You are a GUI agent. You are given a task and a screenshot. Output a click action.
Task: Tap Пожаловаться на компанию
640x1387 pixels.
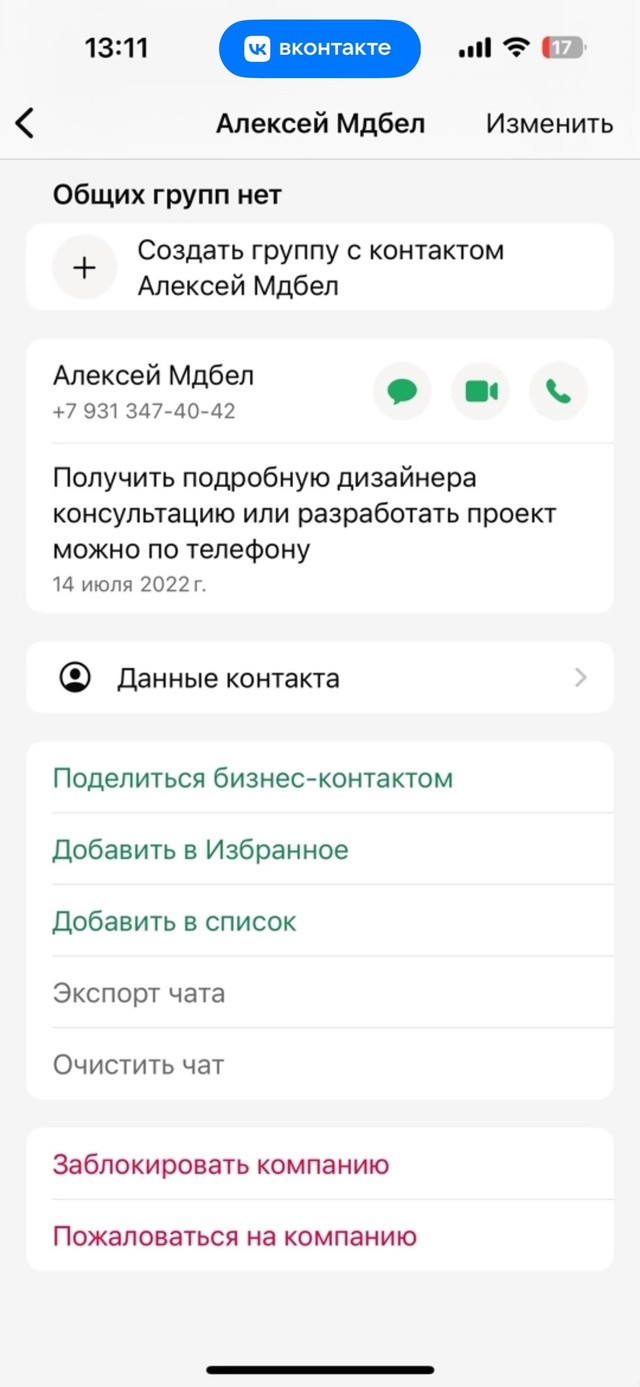click(x=320, y=1236)
